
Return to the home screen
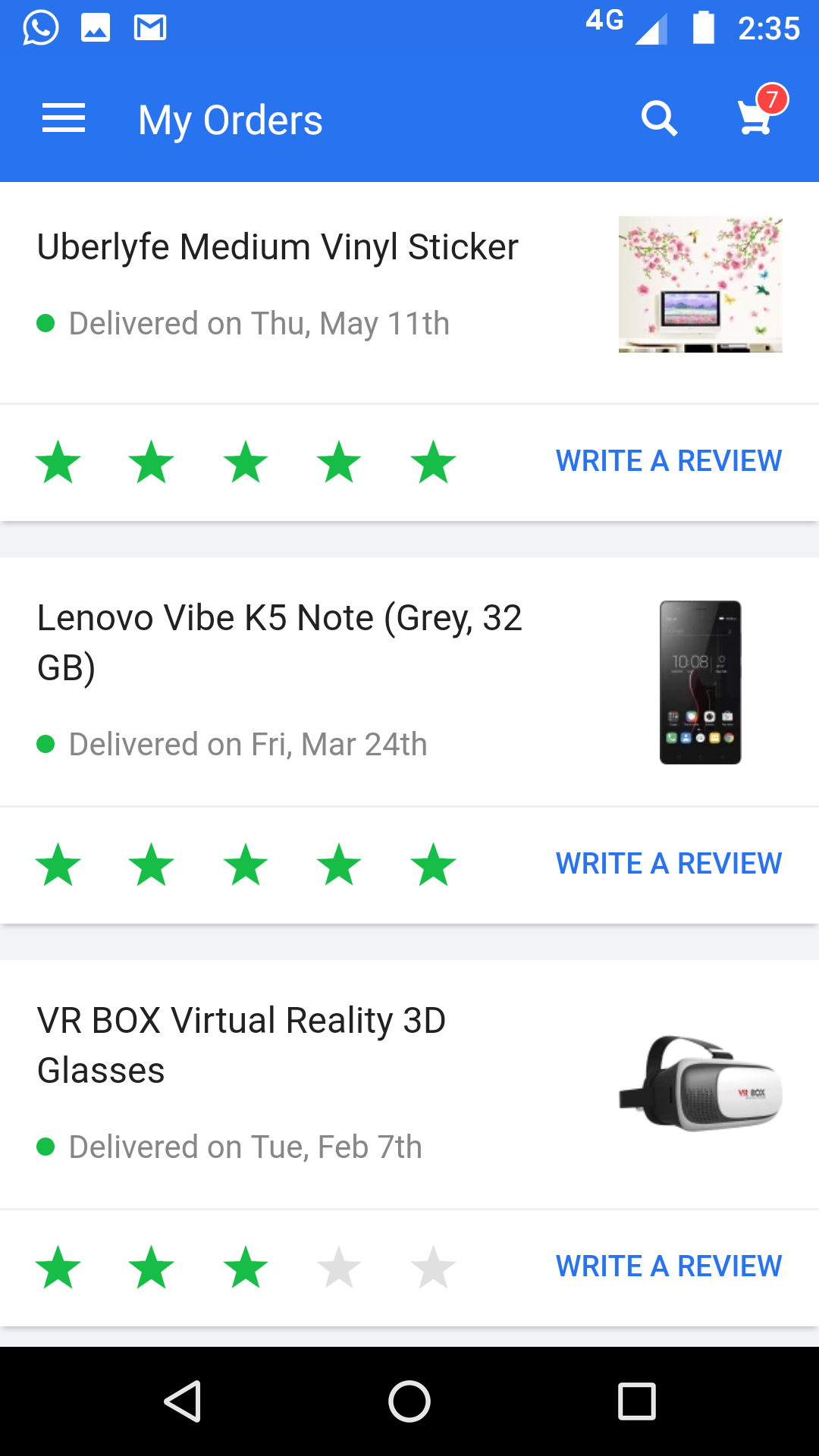click(x=409, y=1401)
